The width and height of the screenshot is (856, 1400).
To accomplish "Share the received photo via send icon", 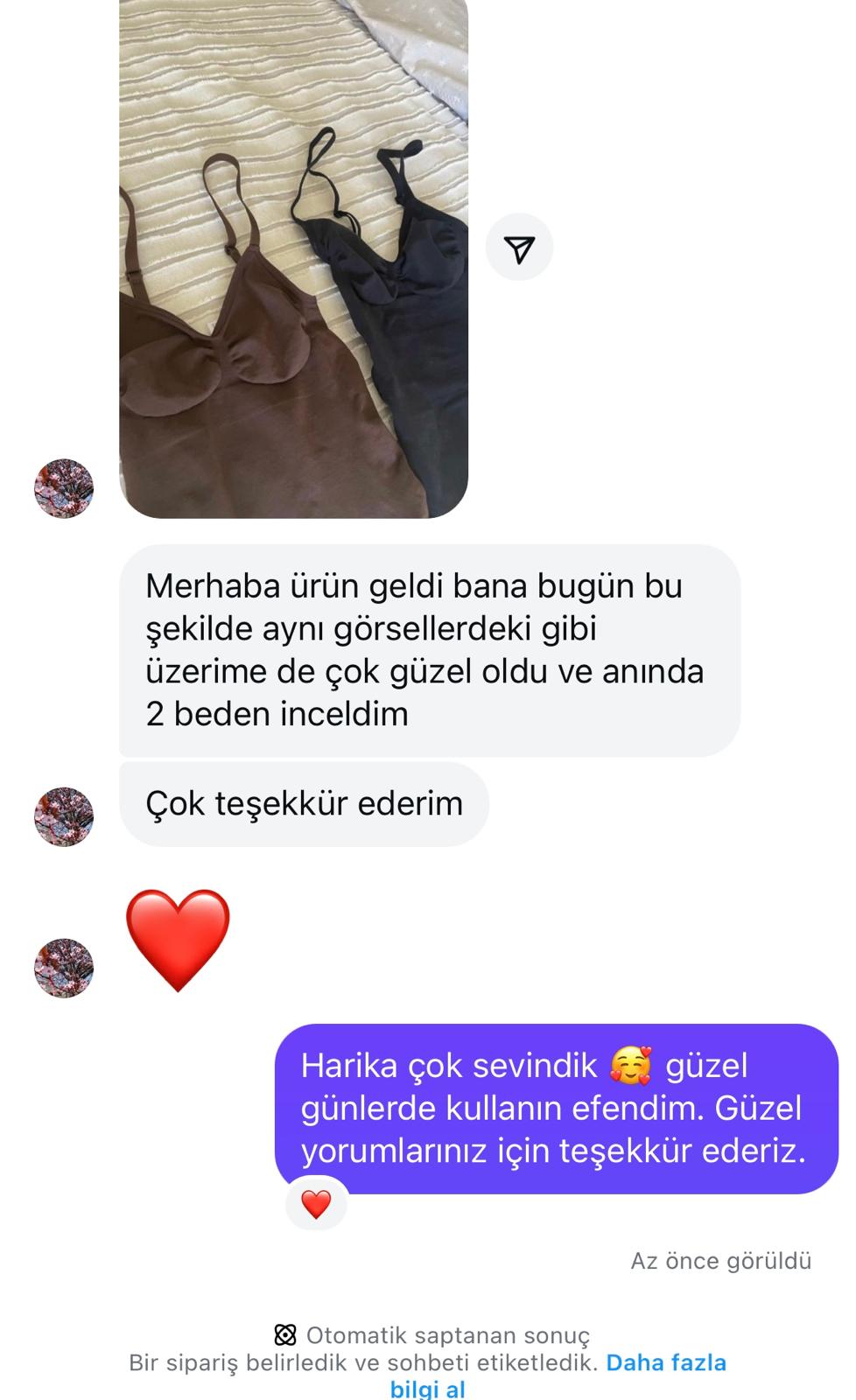I will tap(519, 248).
